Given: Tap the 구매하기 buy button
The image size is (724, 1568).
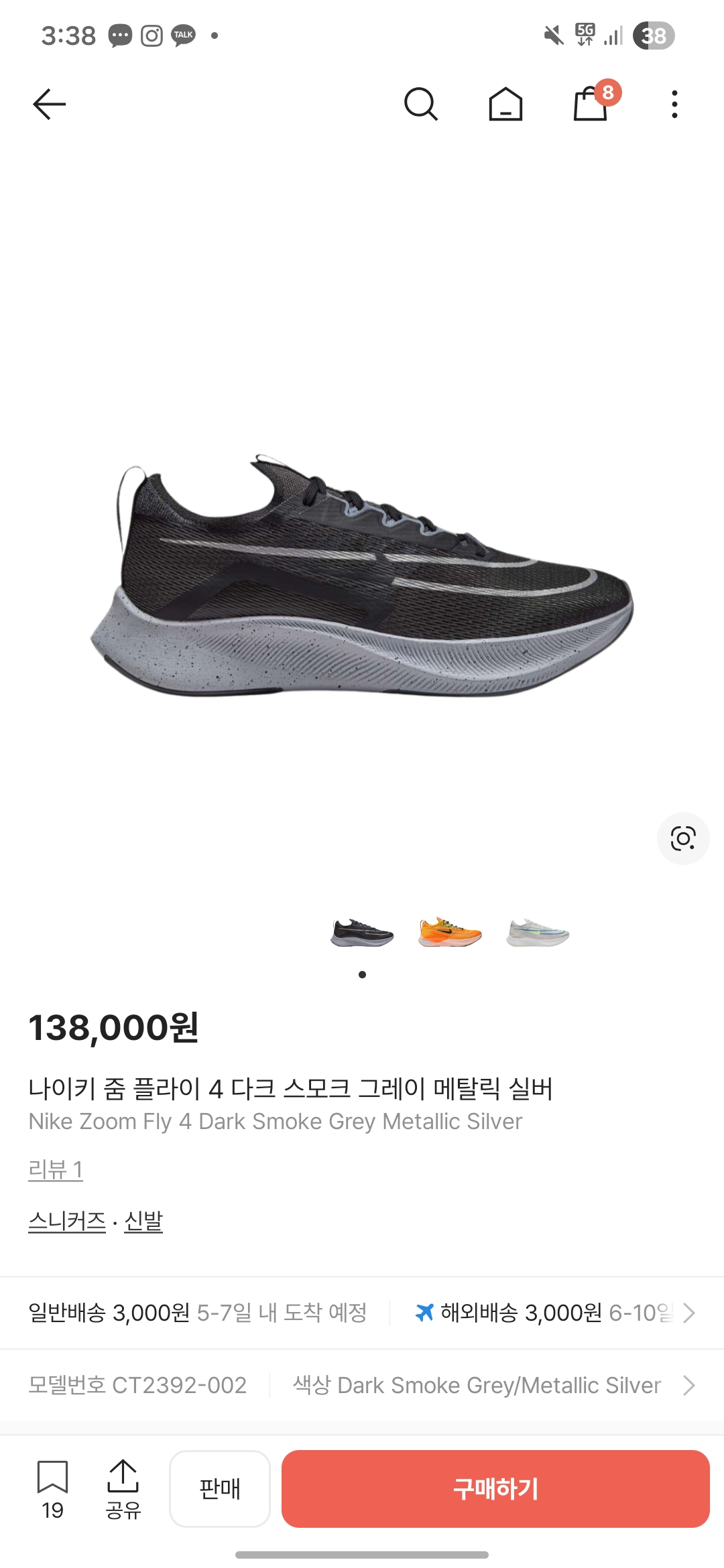Looking at the screenshot, I should coord(495,1489).
